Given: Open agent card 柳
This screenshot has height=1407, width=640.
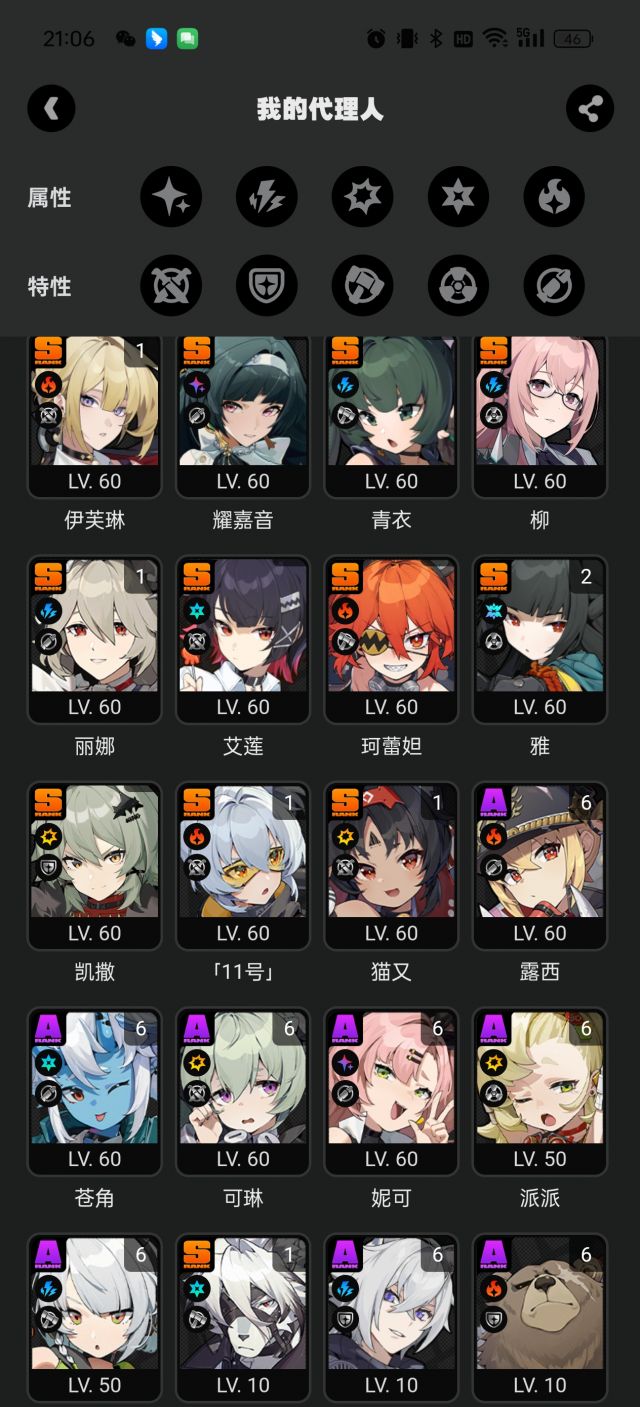Looking at the screenshot, I should 540,415.
